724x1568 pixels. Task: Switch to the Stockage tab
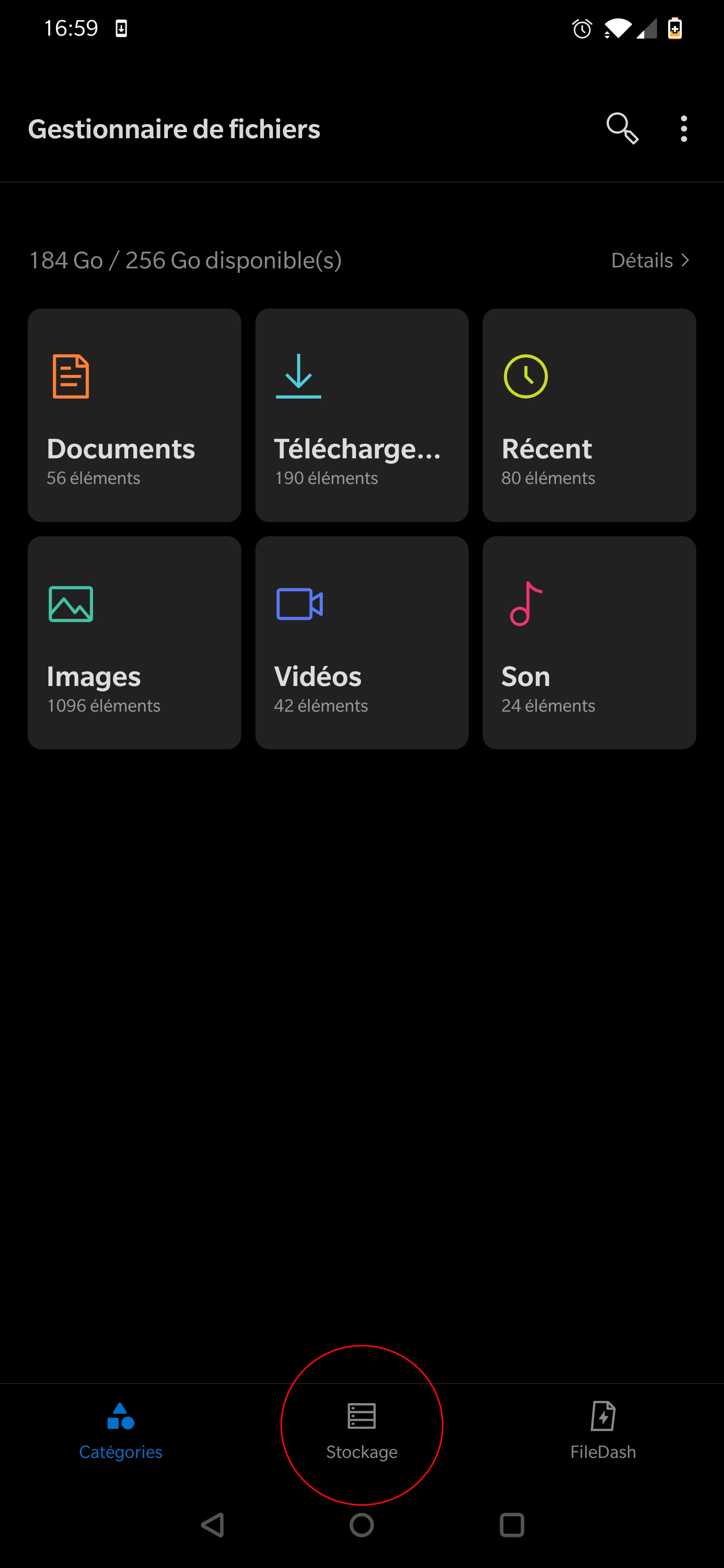361,1430
